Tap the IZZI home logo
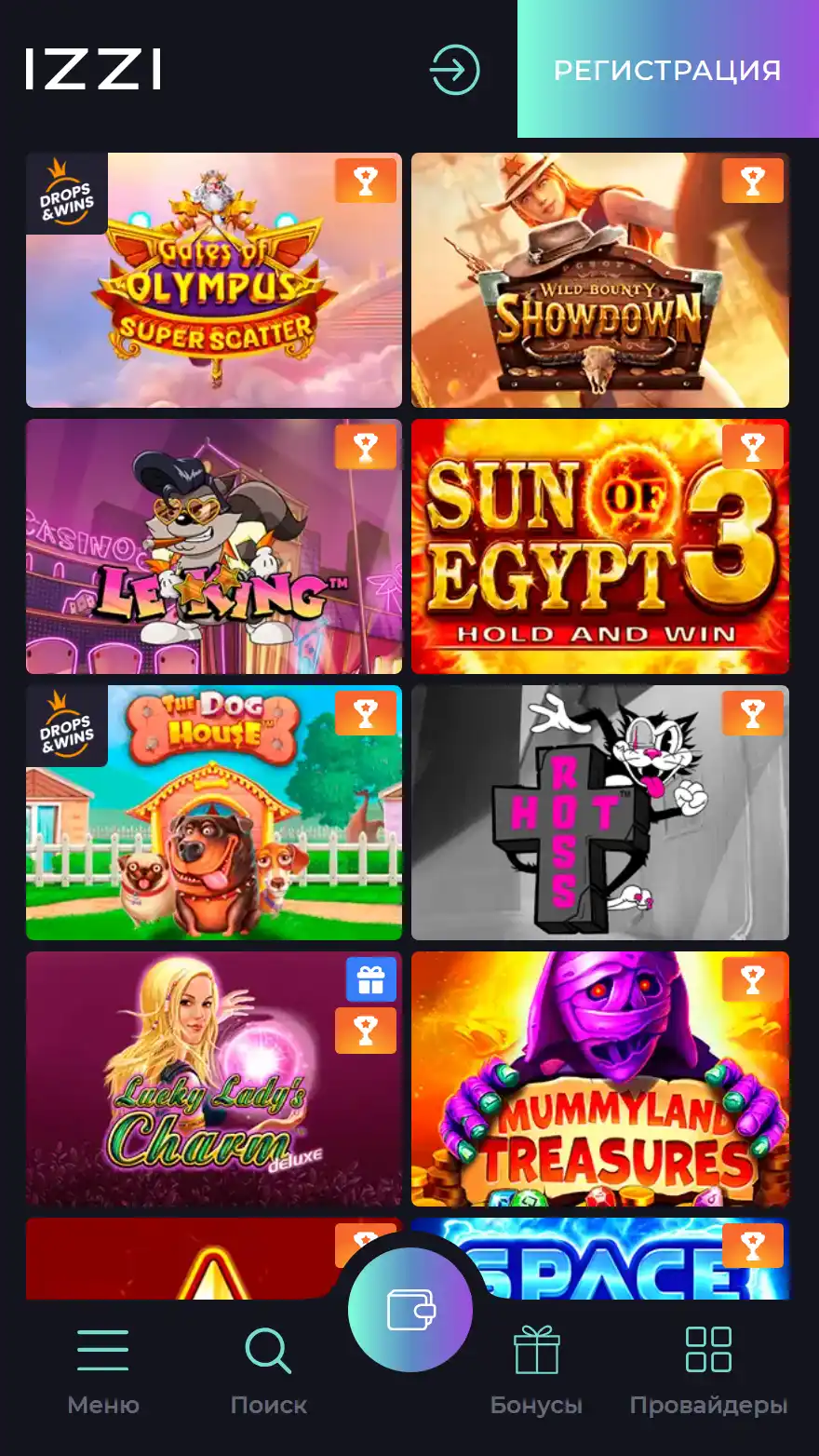The width and height of the screenshot is (819, 1456). pyautogui.click(x=93, y=70)
